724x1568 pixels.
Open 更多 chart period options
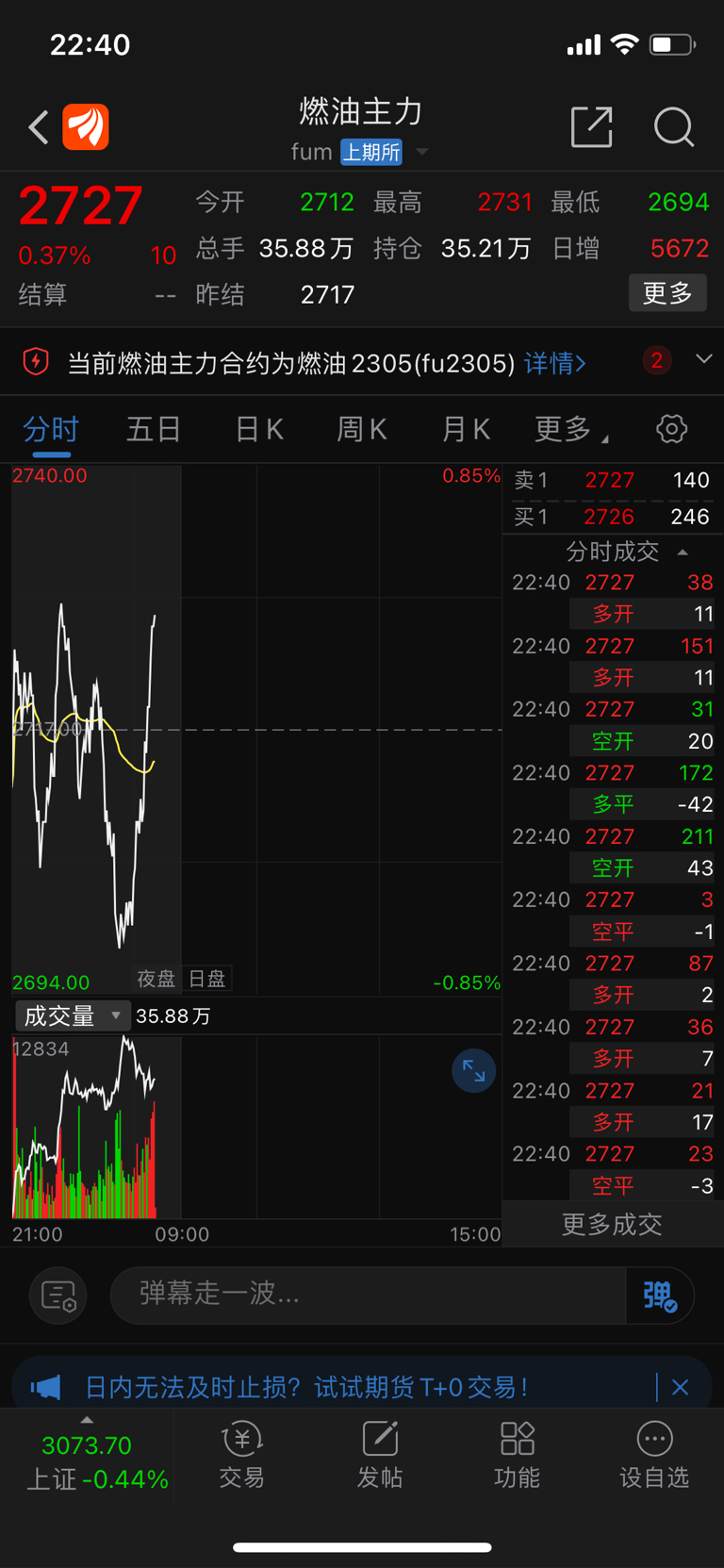coord(570,430)
